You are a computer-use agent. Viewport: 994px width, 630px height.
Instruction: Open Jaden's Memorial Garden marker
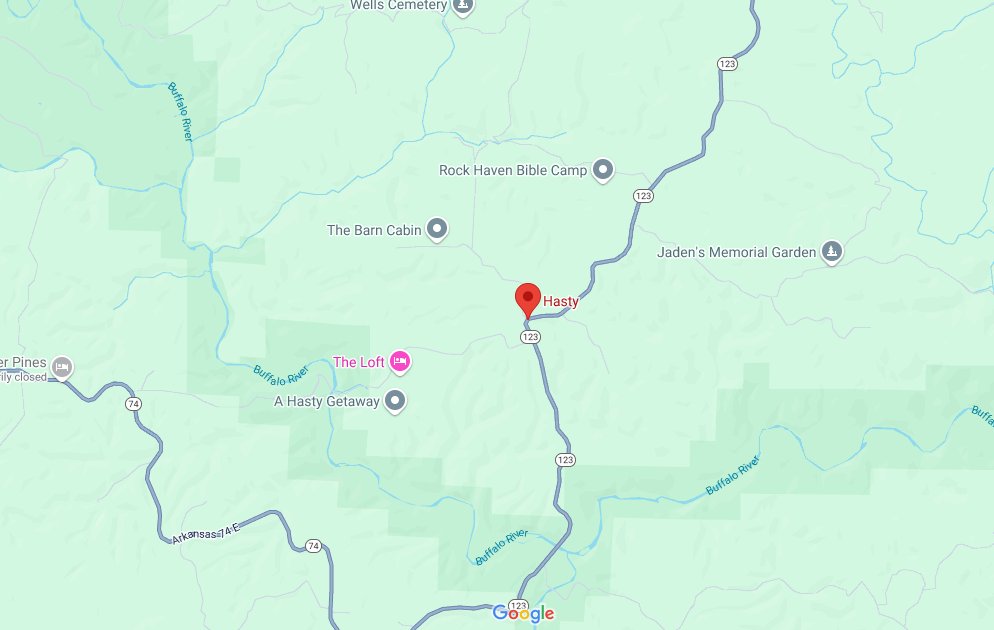pos(832,252)
